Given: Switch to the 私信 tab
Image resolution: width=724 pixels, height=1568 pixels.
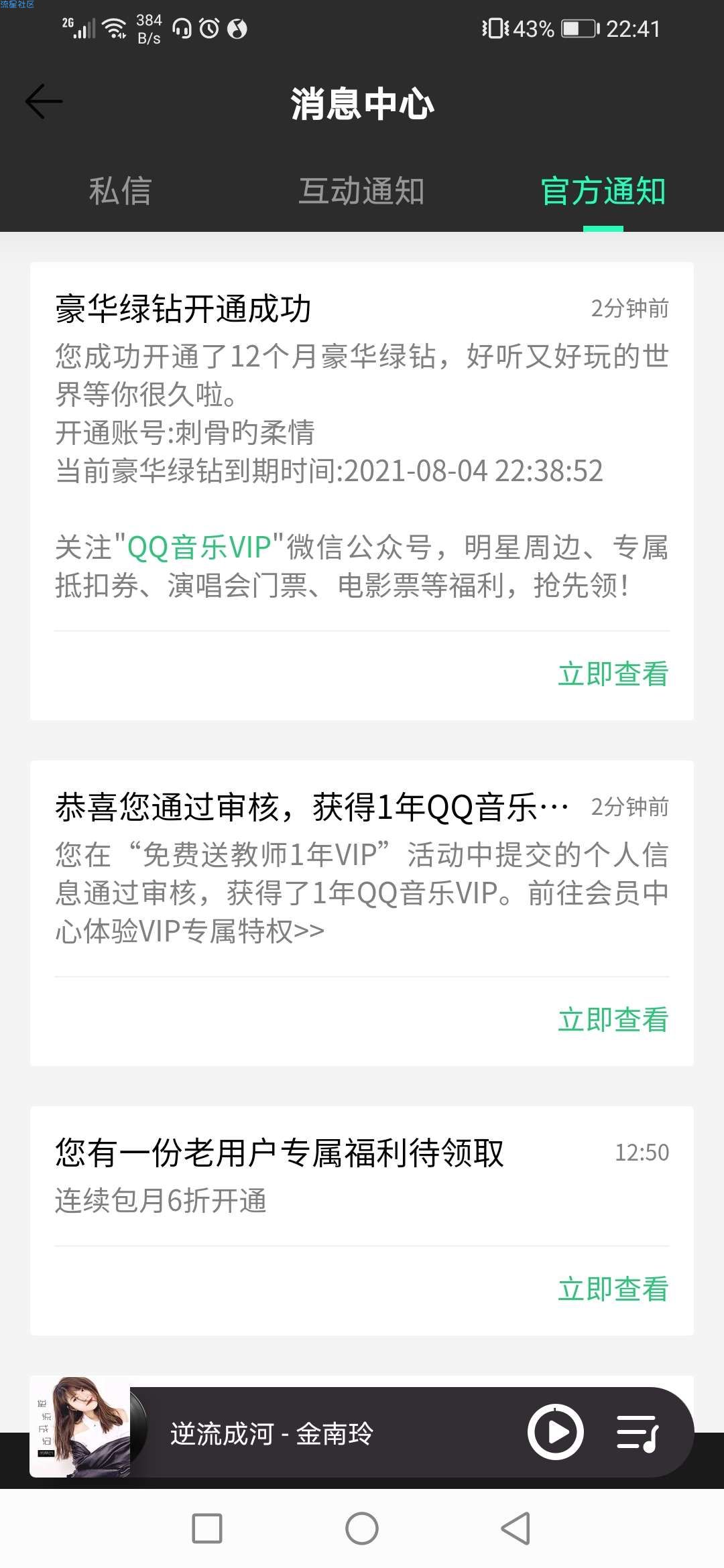Looking at the screenshot, I should point(121,192).
